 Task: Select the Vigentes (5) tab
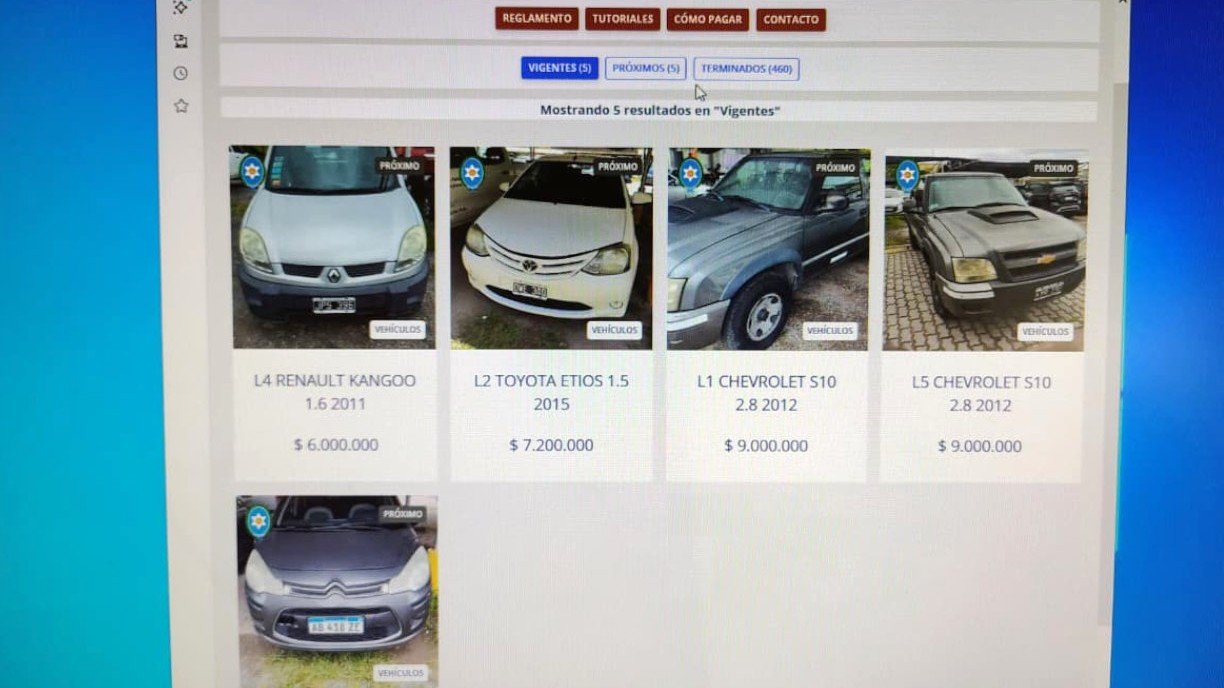(559, 69)
